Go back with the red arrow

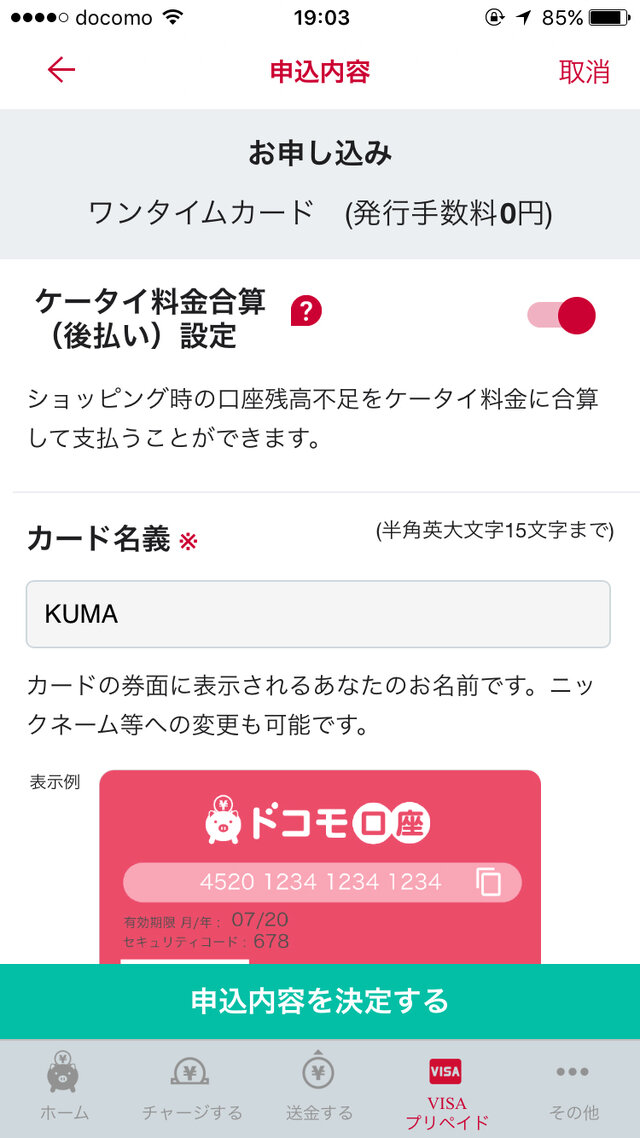pyautogui.click(x=61, y=71)
